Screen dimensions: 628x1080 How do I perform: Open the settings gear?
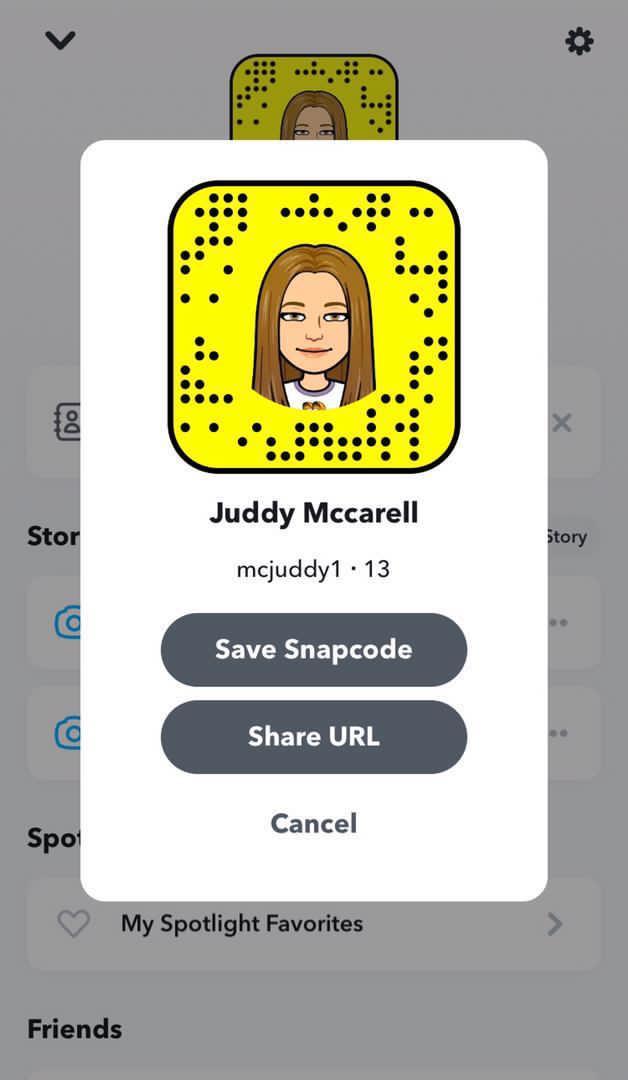(x=579, y=41)
